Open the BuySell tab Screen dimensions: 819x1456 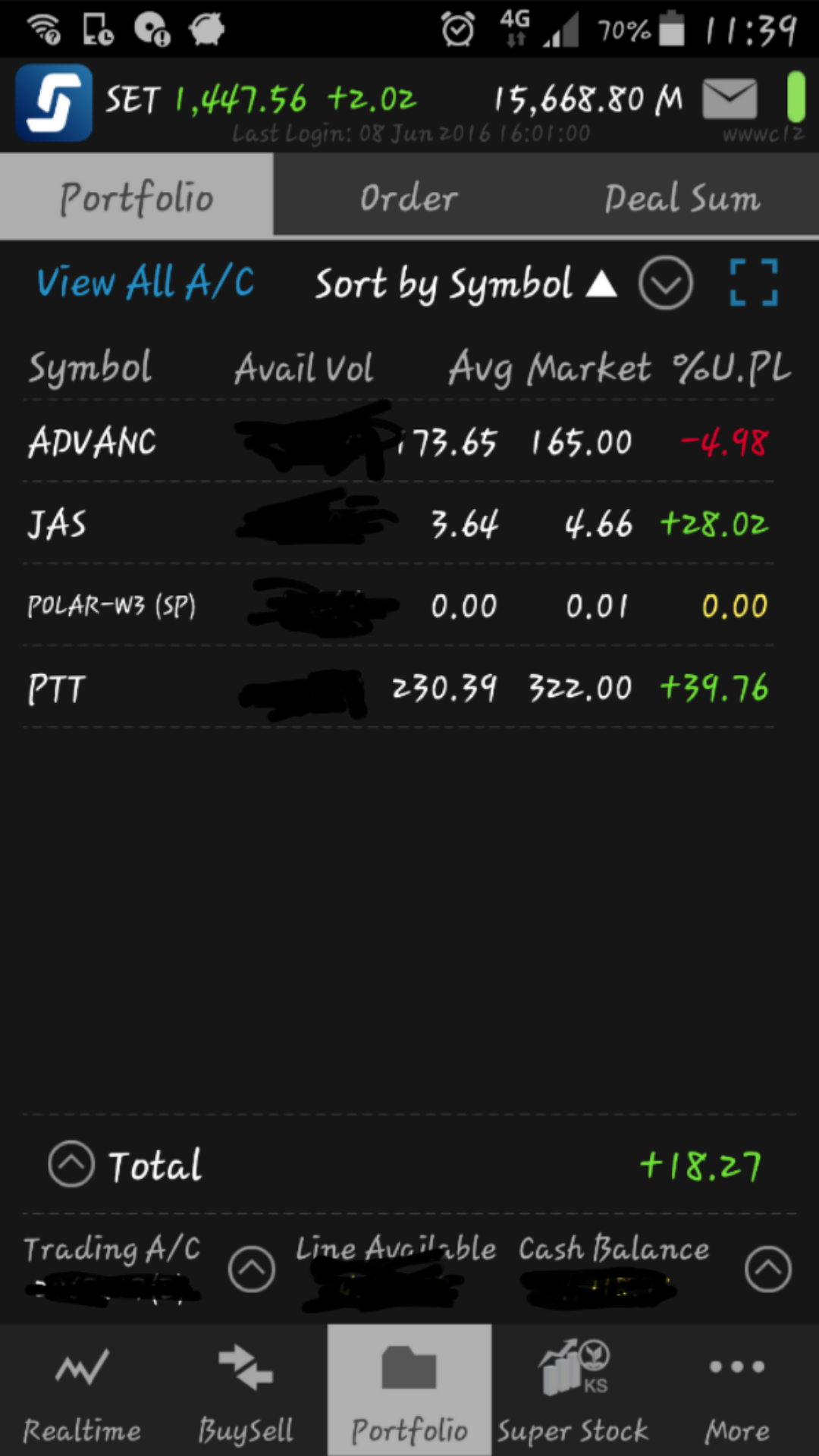(x=246, y=1392)
